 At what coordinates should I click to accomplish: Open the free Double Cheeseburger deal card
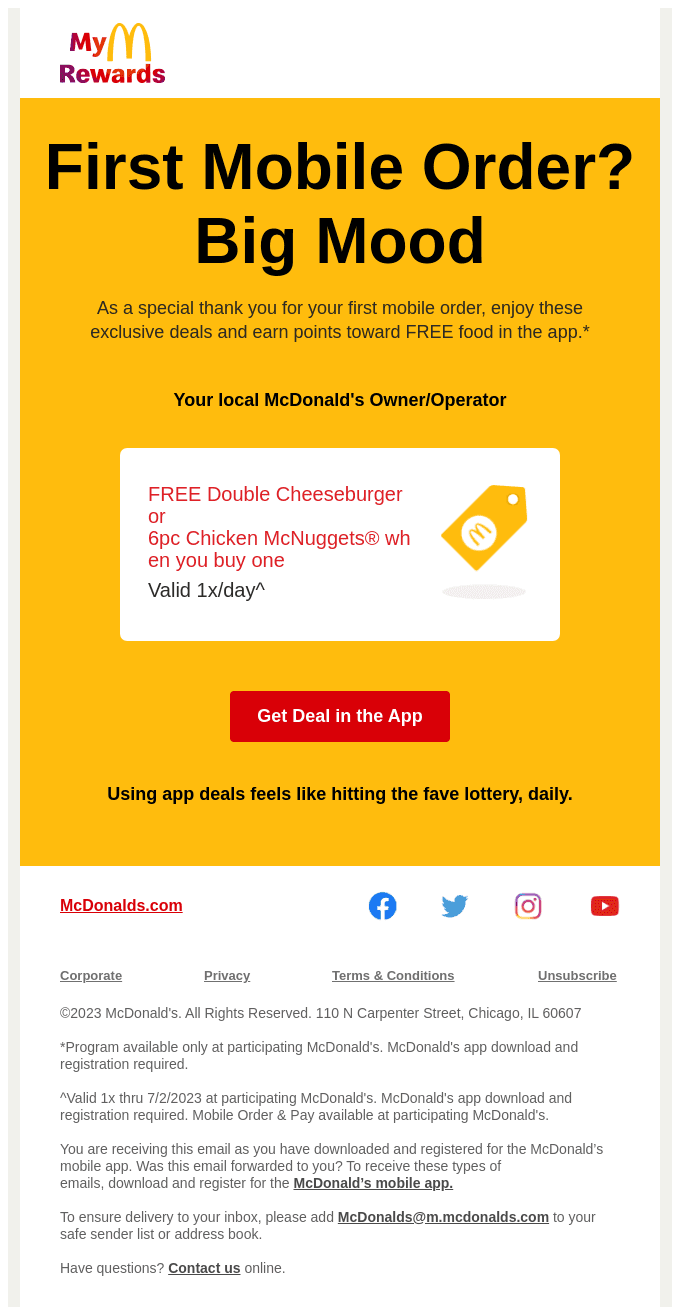tap(340, 544)
